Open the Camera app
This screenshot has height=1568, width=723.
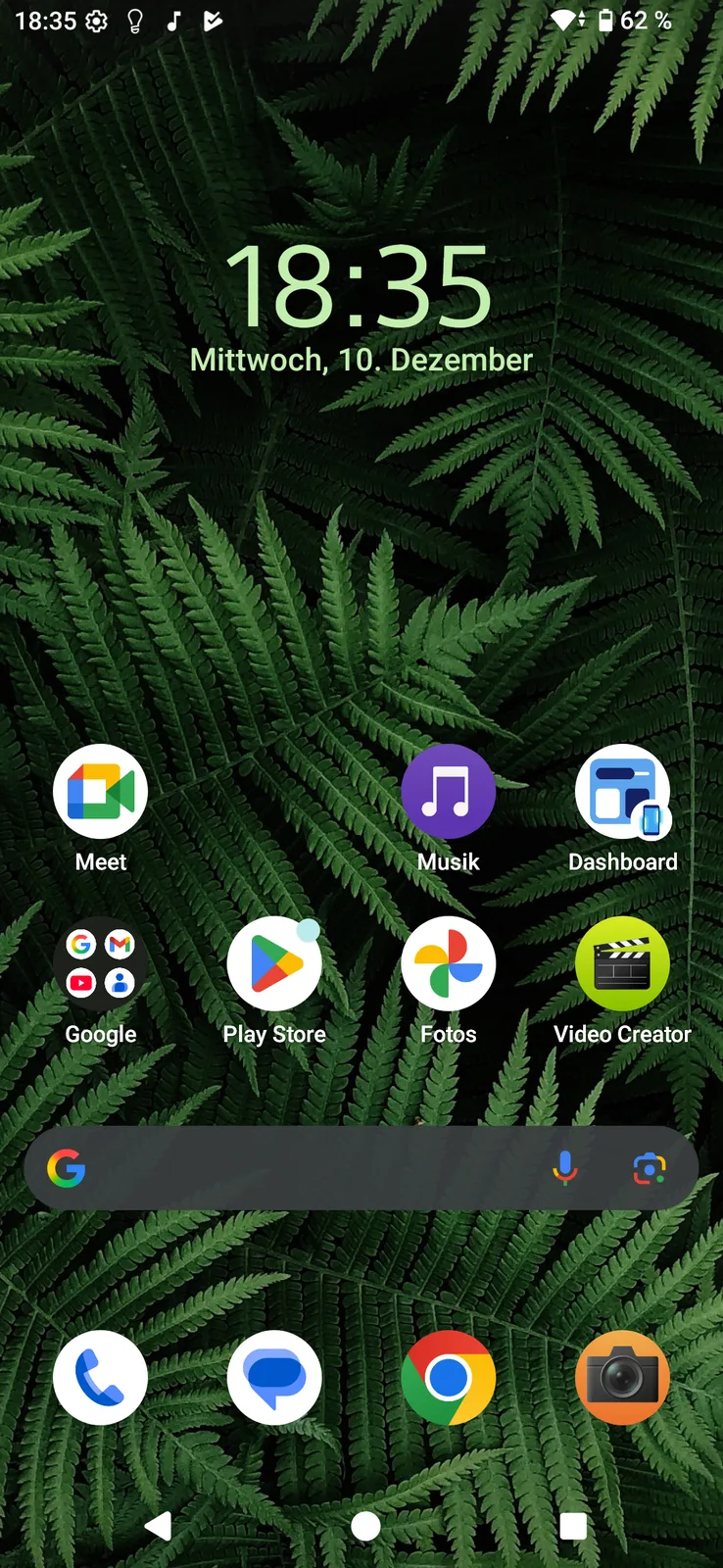(622, 1378)
